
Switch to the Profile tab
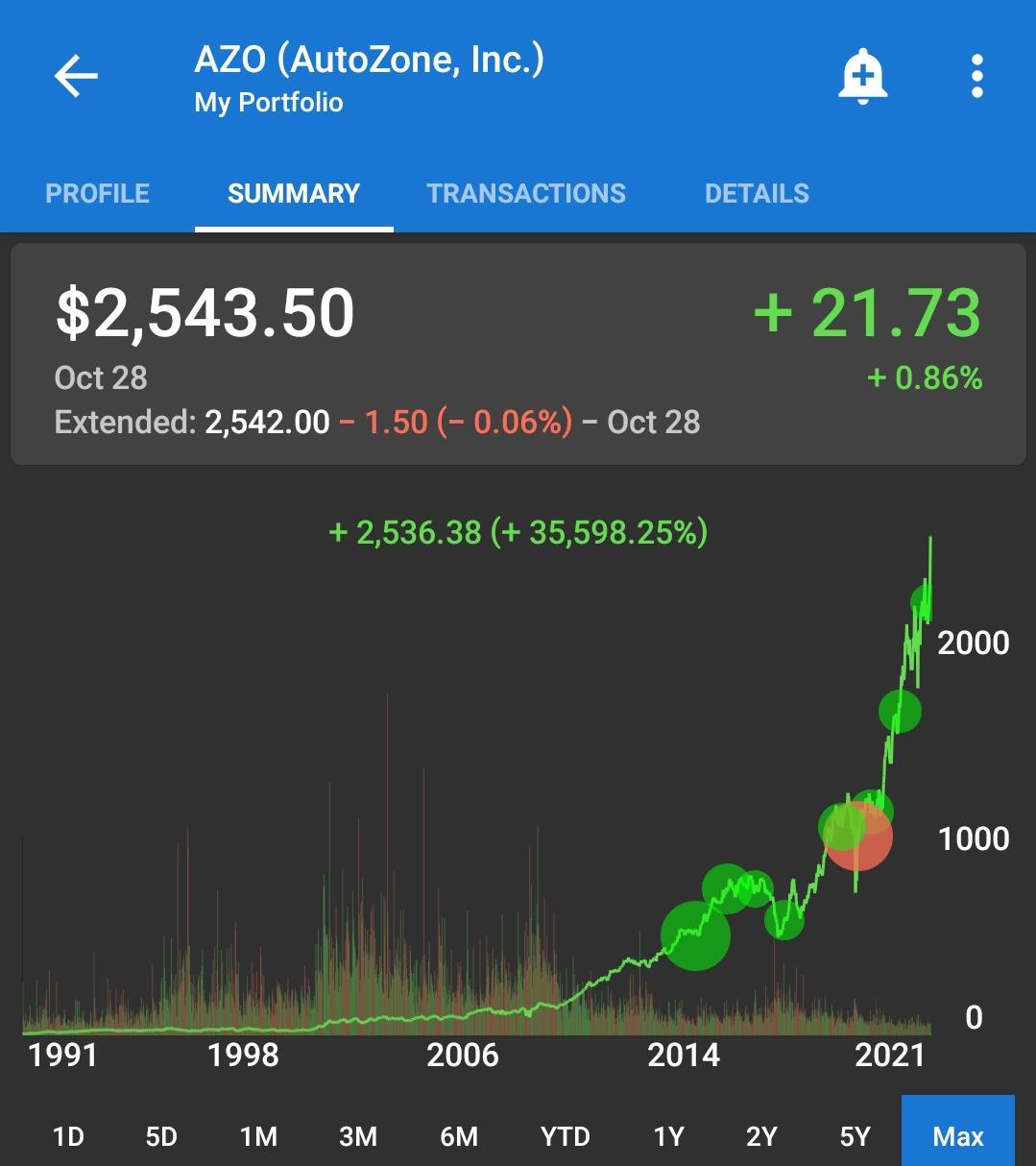click(x=98, y=193)
